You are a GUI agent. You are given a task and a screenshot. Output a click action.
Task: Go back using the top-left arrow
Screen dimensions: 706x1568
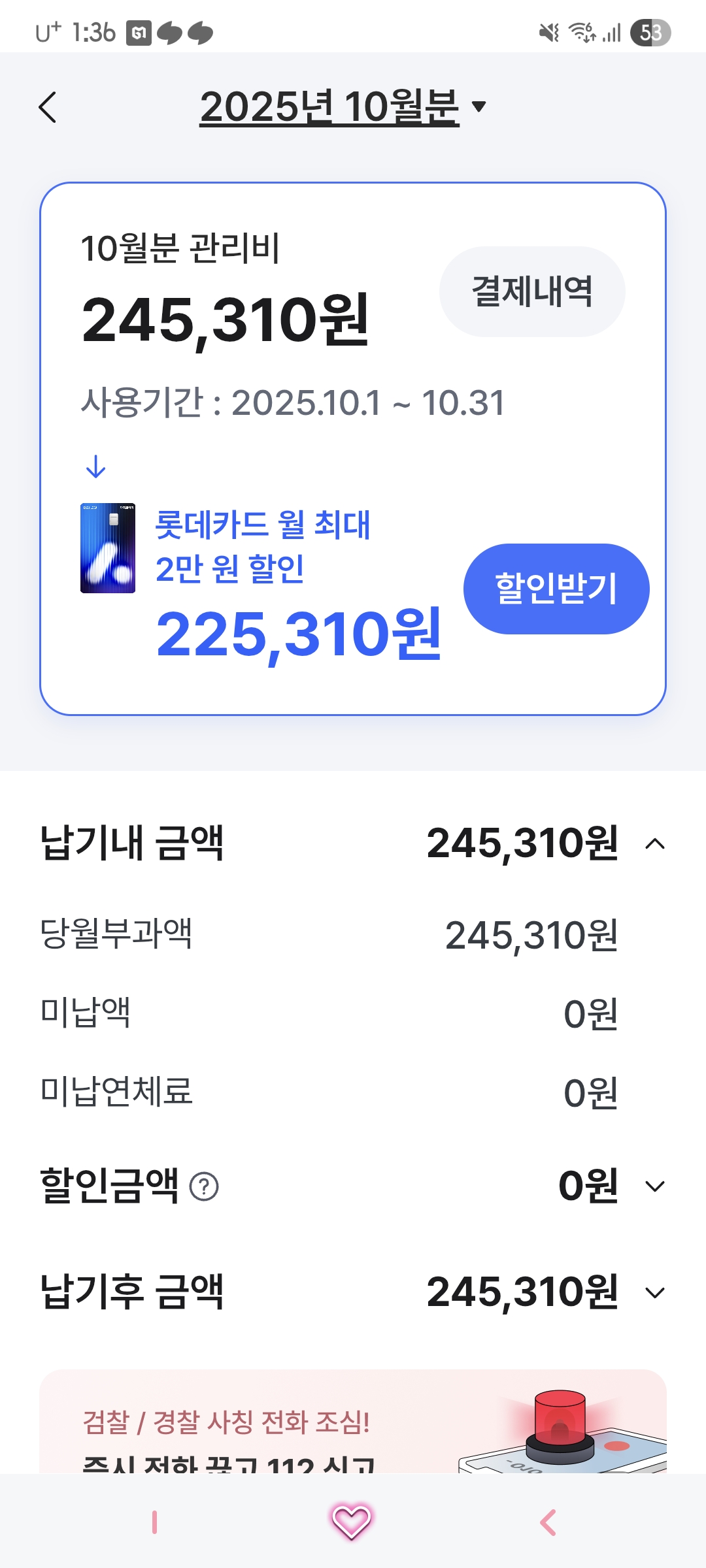48,107
